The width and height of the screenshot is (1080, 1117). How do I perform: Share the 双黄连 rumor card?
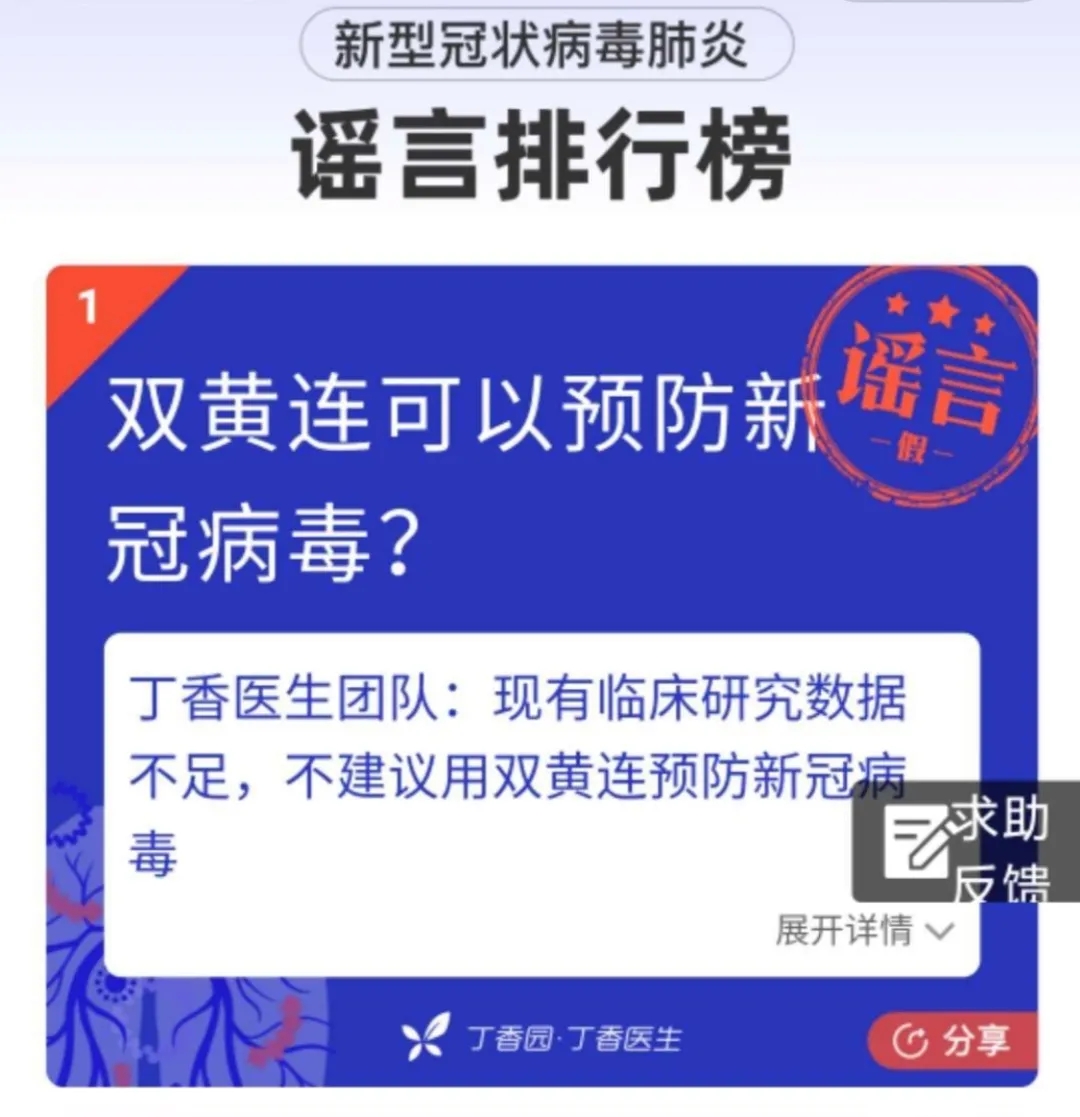[x=951, y=1041]
